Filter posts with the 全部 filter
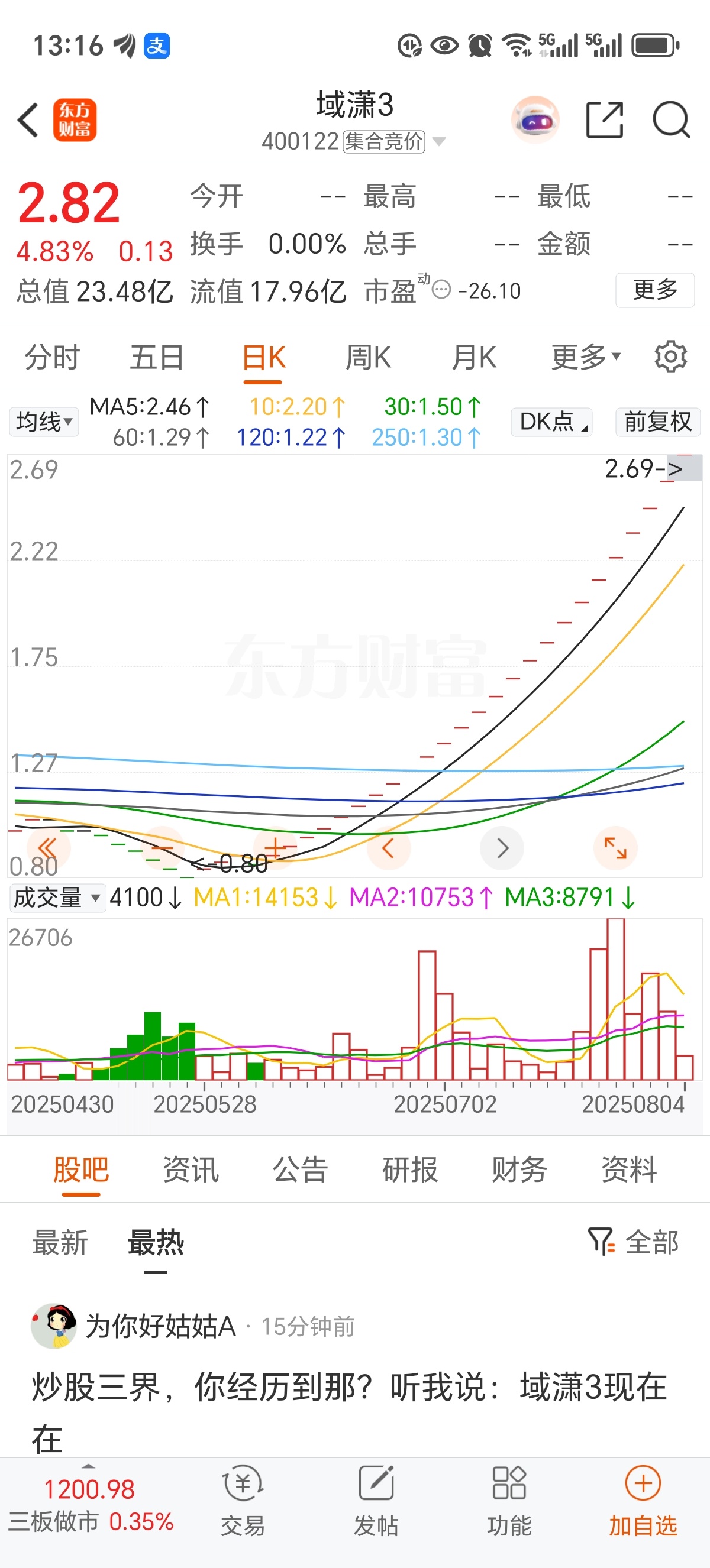Viewport: 710px width, 1568px height. pyautogui.click(x=633, y=1242)
